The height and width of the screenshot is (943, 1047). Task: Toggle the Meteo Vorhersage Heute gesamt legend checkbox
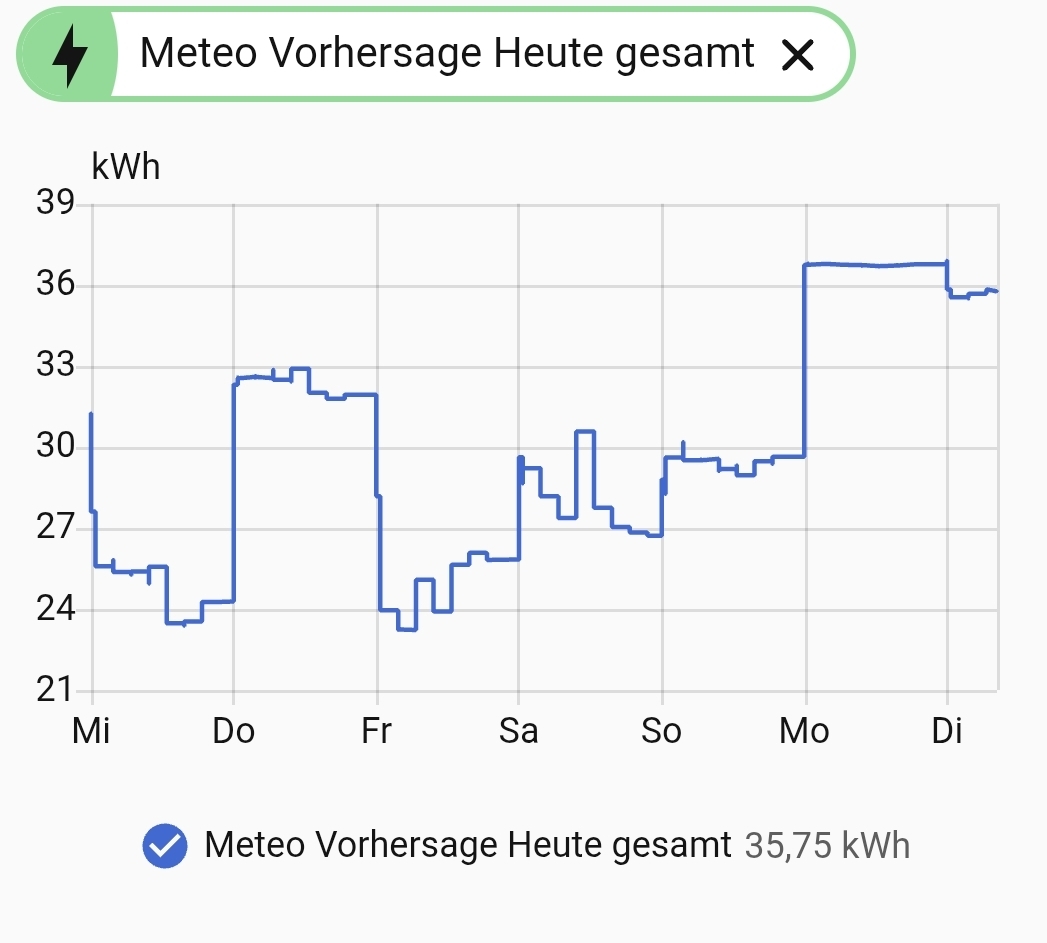click(x=165, y=845)
